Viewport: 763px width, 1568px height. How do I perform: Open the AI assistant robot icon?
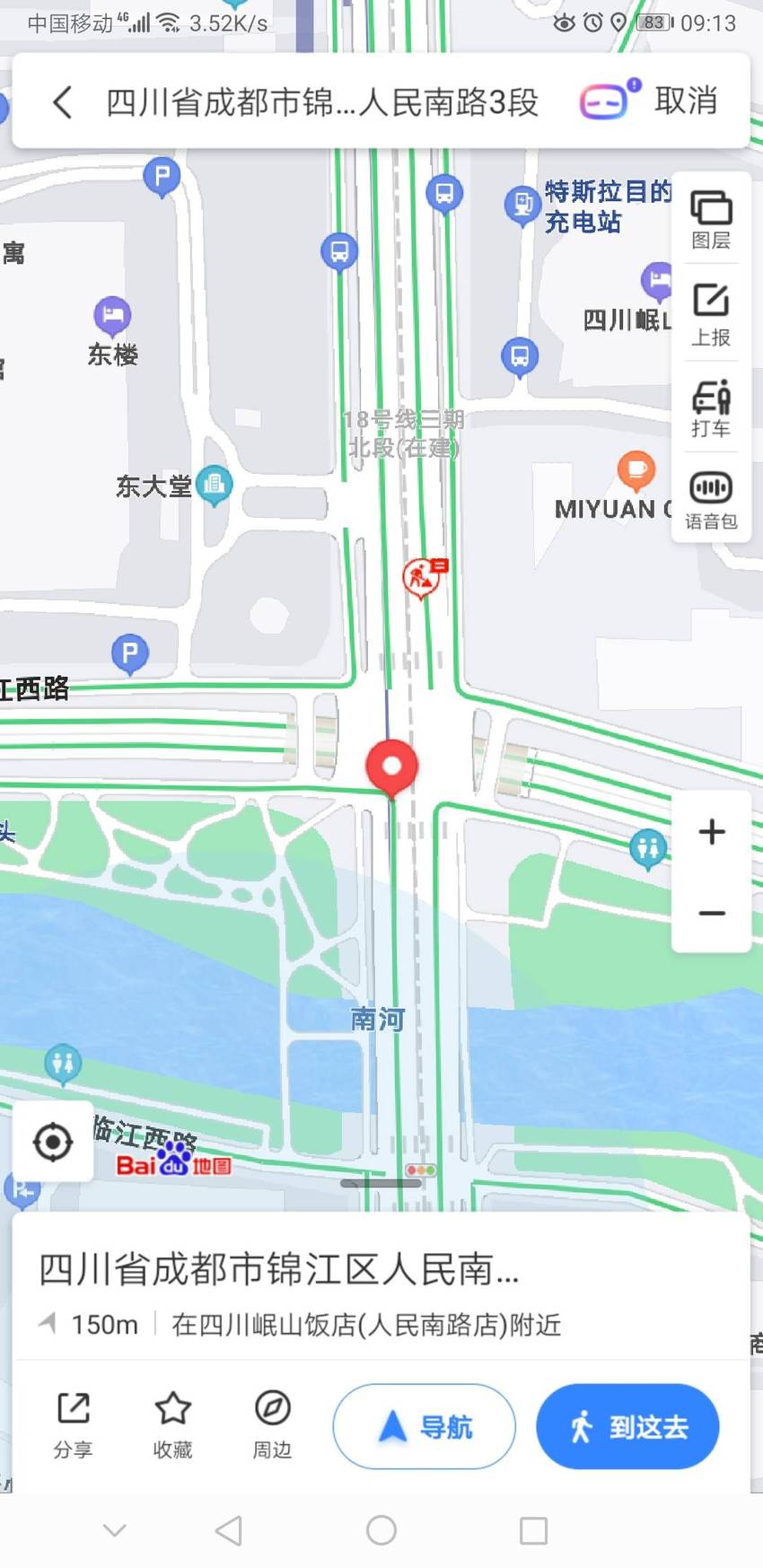[x=610, y=101]
